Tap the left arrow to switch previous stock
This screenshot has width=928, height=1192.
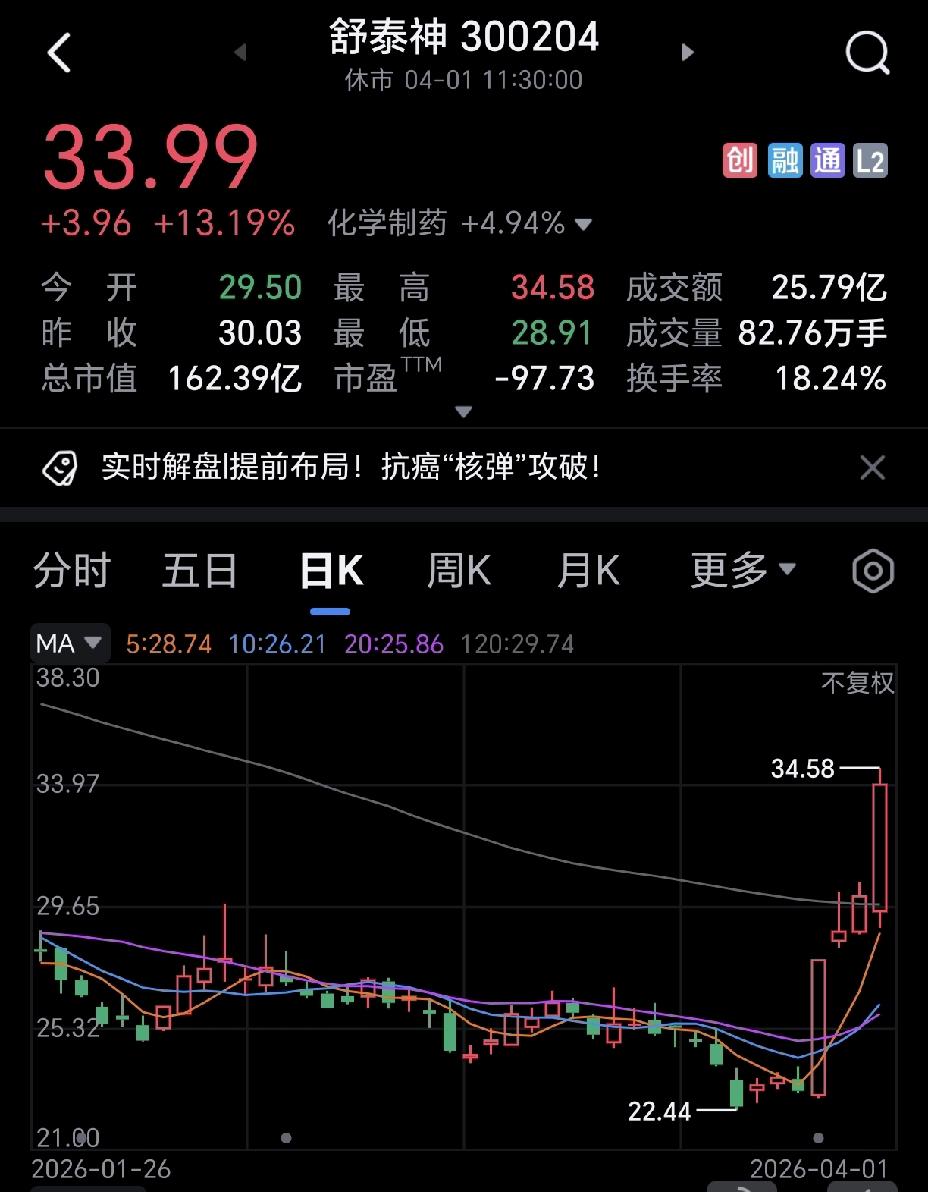pyautogui.click(x=239, y=52)
